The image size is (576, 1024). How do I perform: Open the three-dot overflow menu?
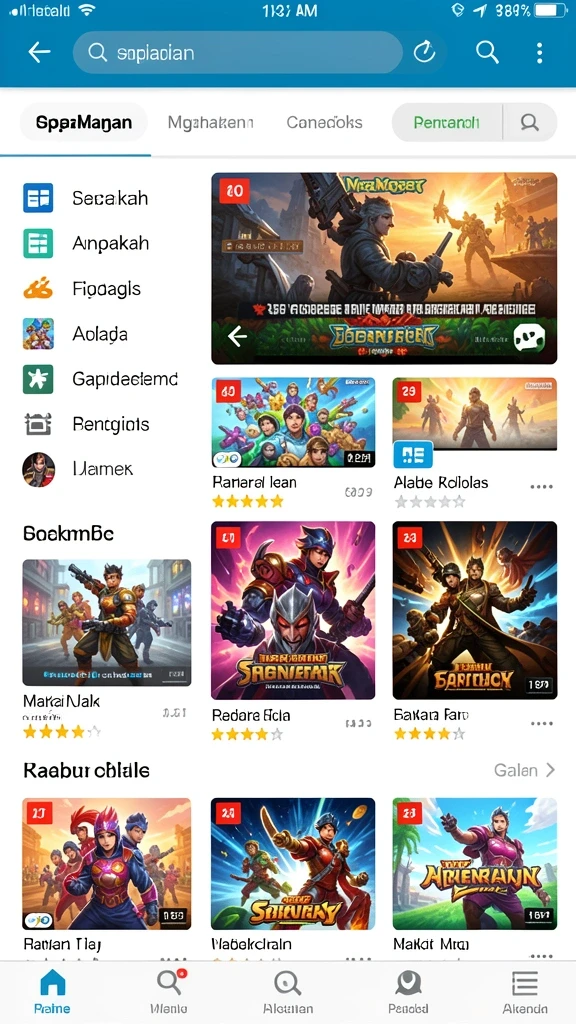tap(539, 53)
